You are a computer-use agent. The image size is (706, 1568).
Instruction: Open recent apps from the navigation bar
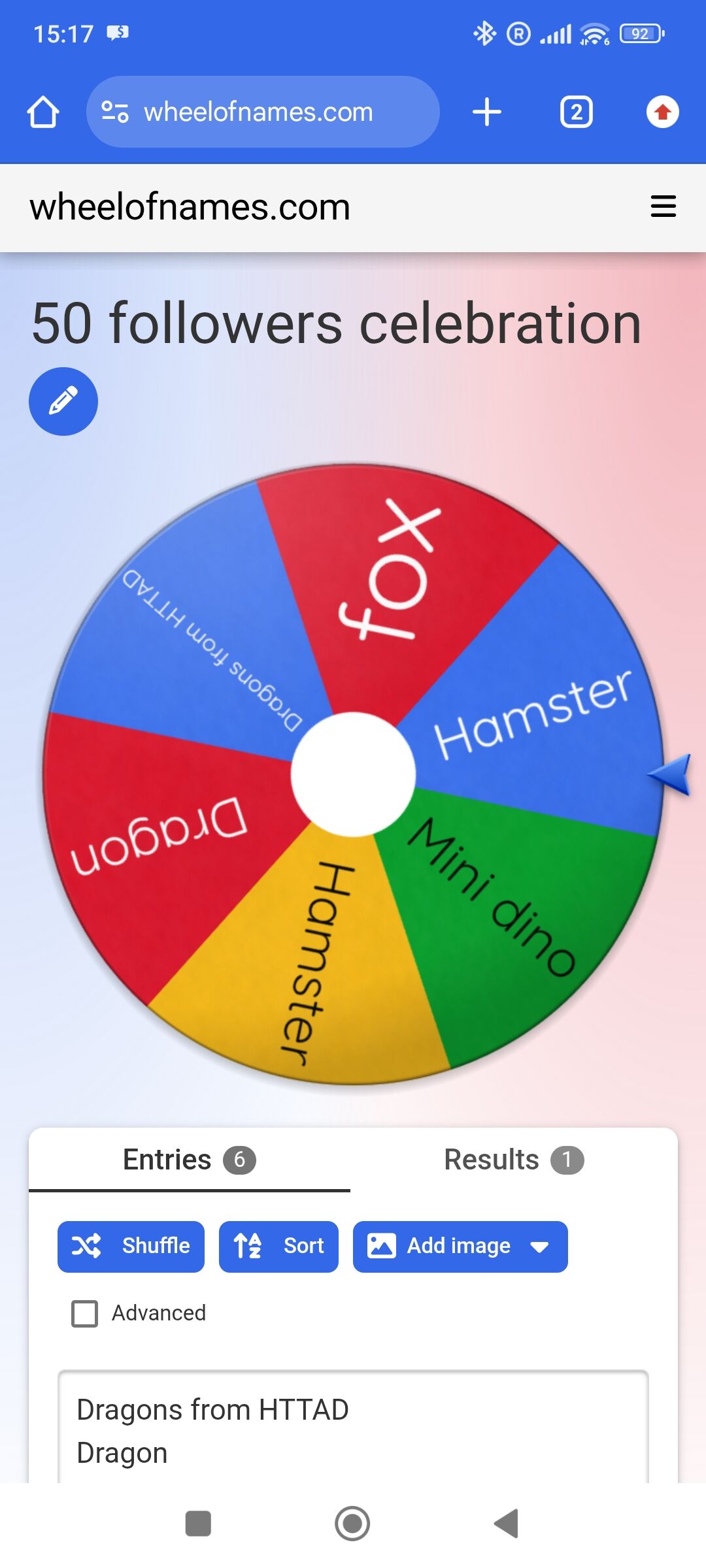[x=198, y=1524]
